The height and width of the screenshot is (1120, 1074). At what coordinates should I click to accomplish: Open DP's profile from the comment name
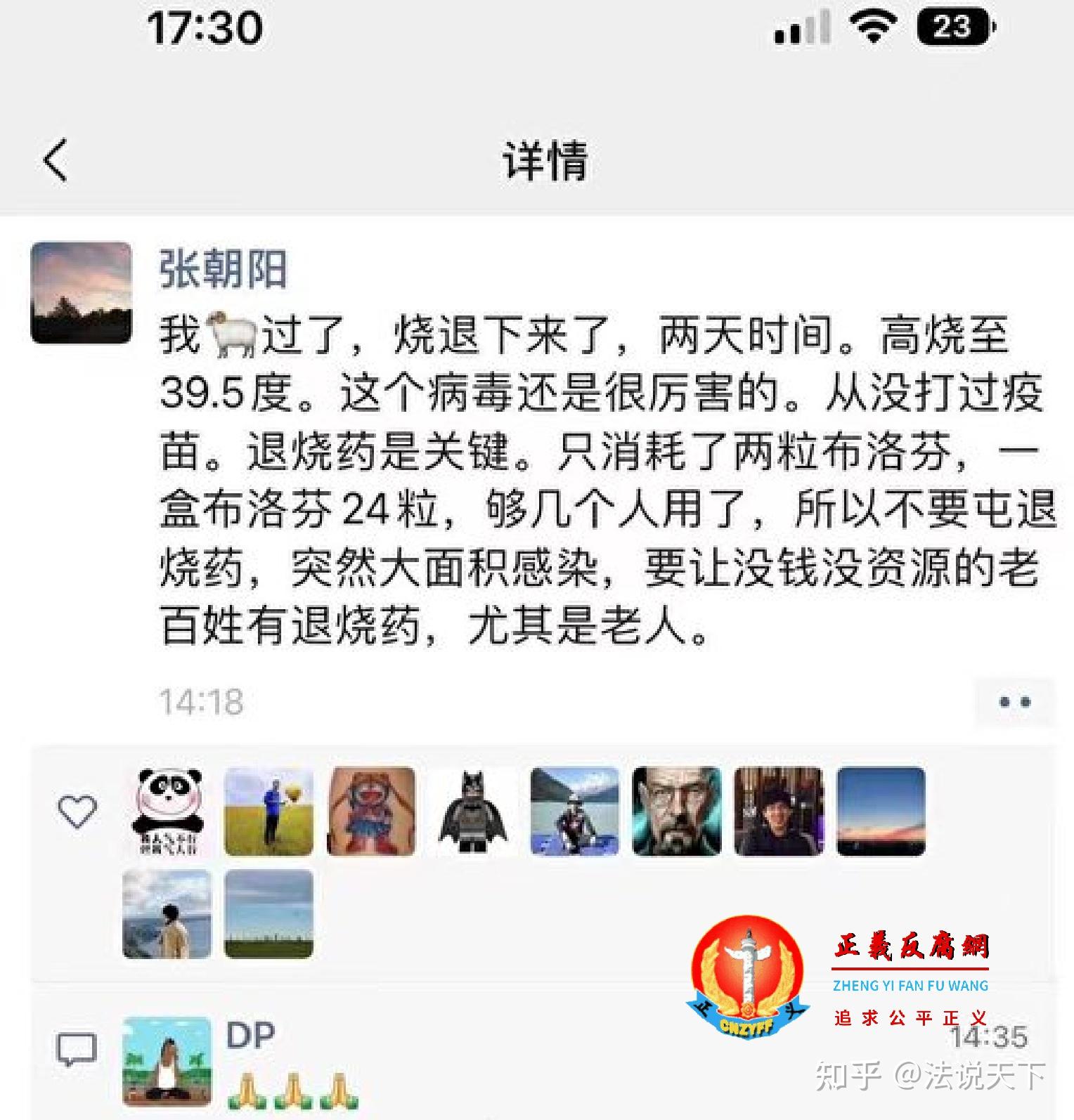point(250,1036)
